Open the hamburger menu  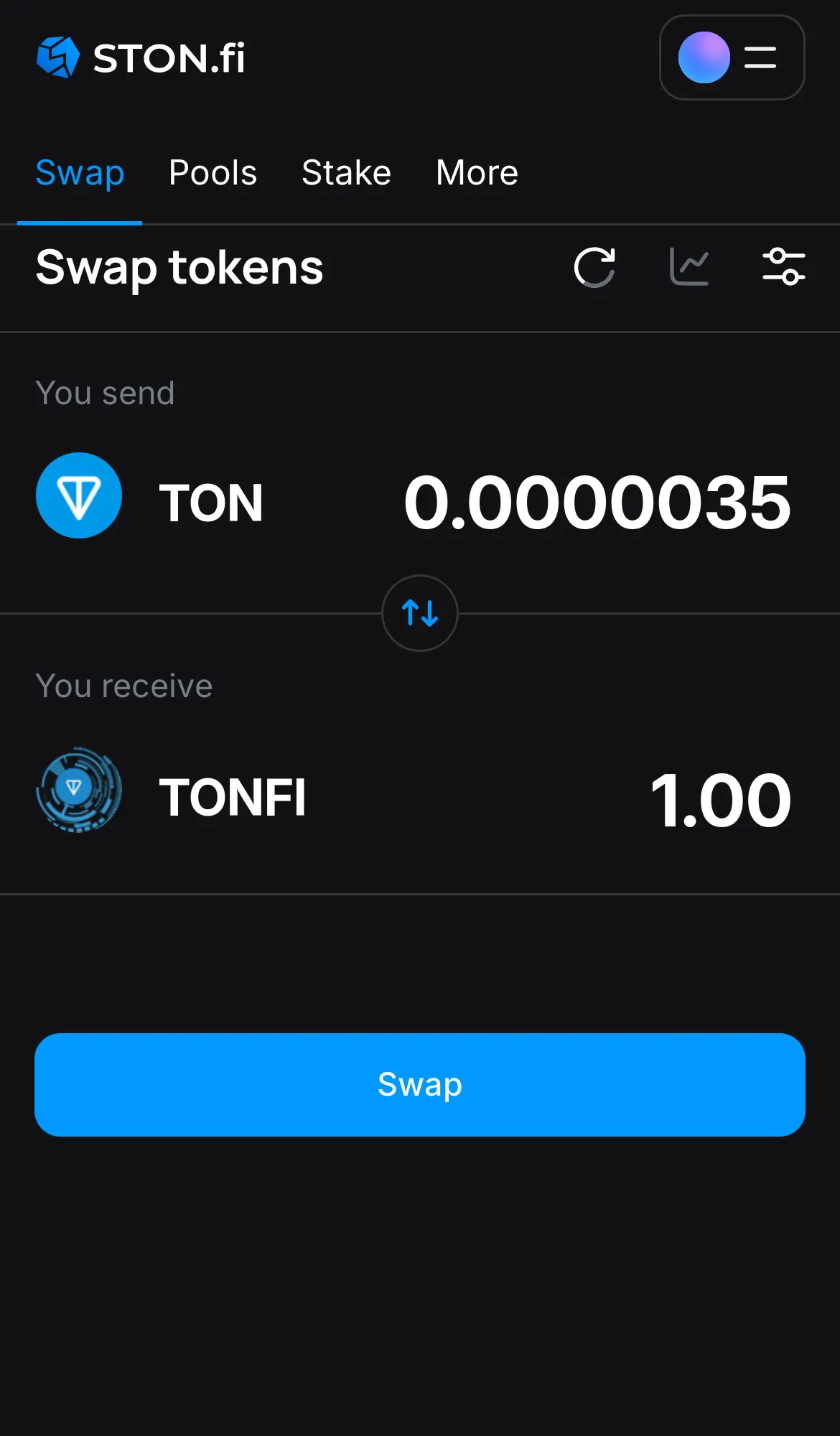(760, 58)
